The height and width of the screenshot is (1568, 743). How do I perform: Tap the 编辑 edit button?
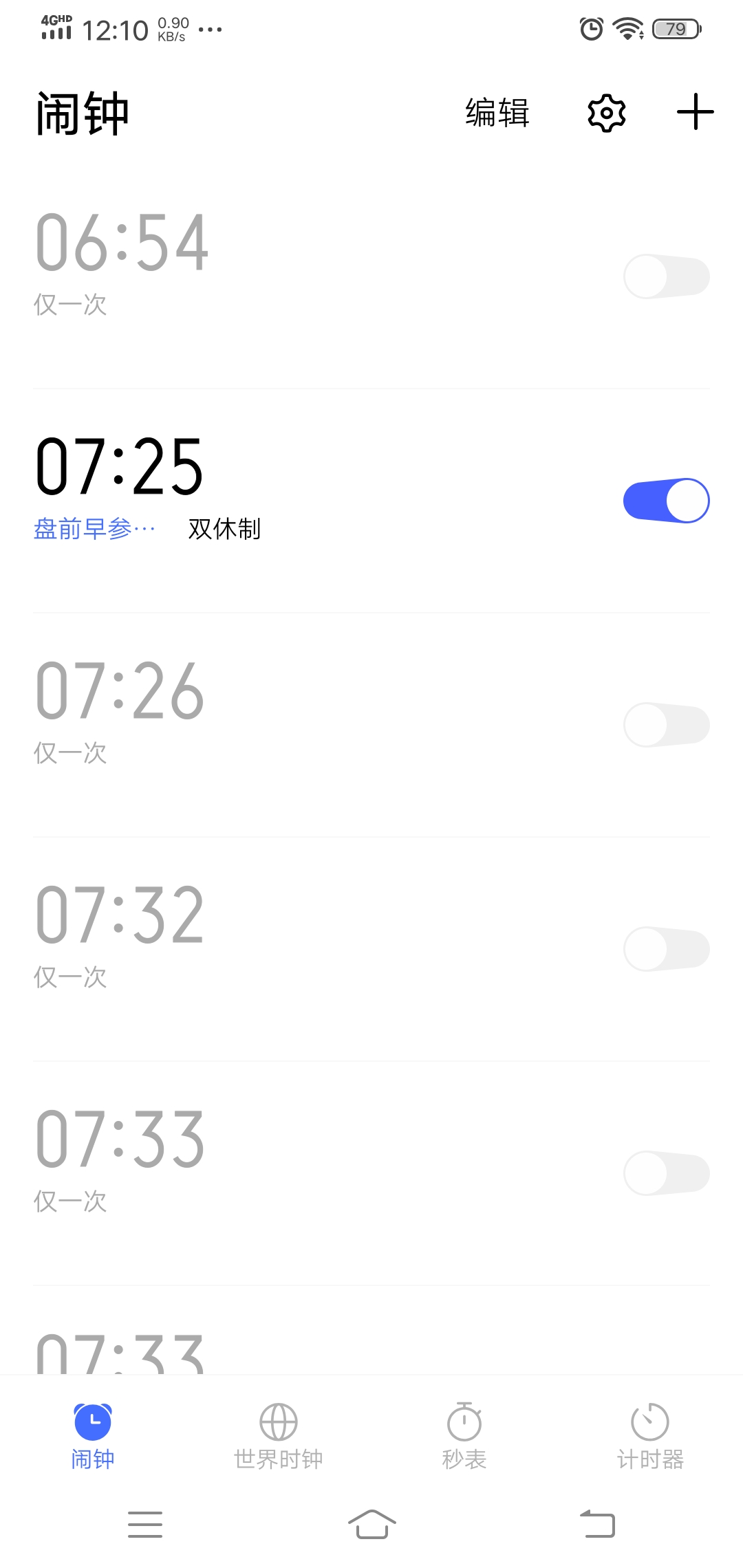tap(497, 112)
